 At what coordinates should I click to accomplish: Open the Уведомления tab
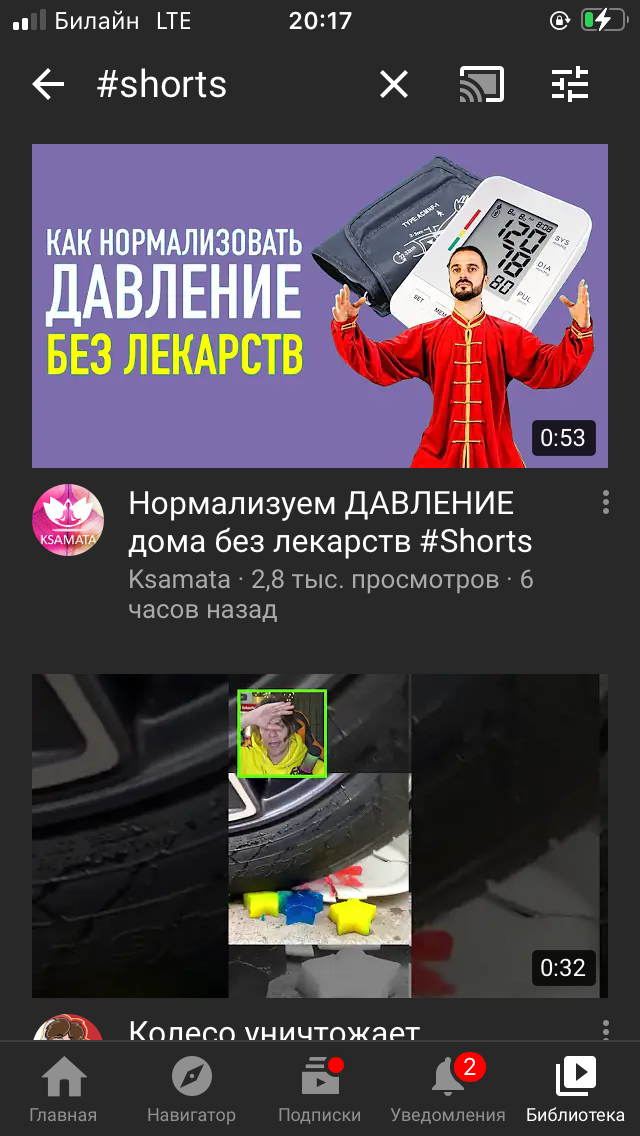click(448, 1090)
